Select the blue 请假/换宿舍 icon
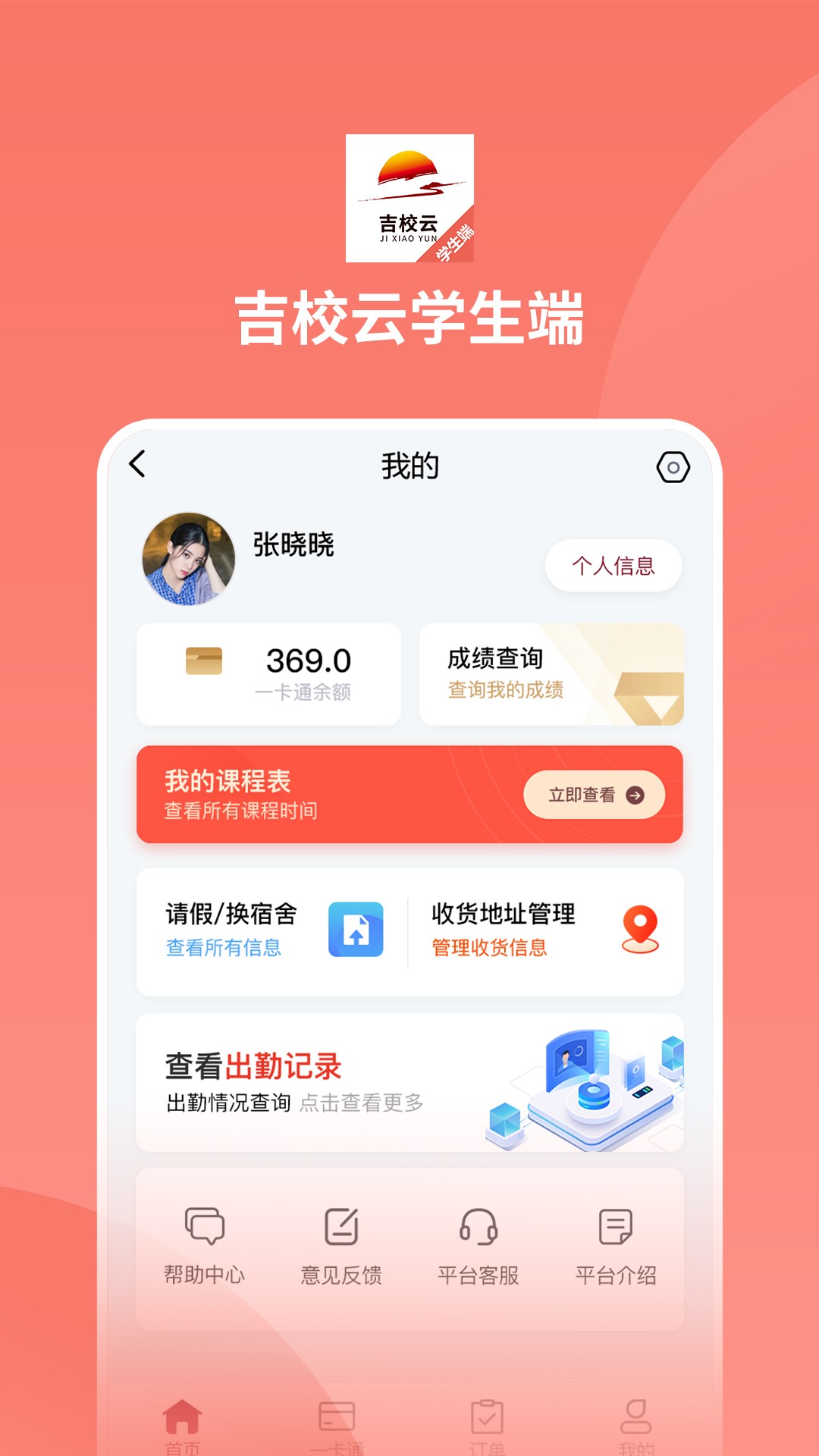The height and width of the screenshot is (1456, 819). [356, 930]
